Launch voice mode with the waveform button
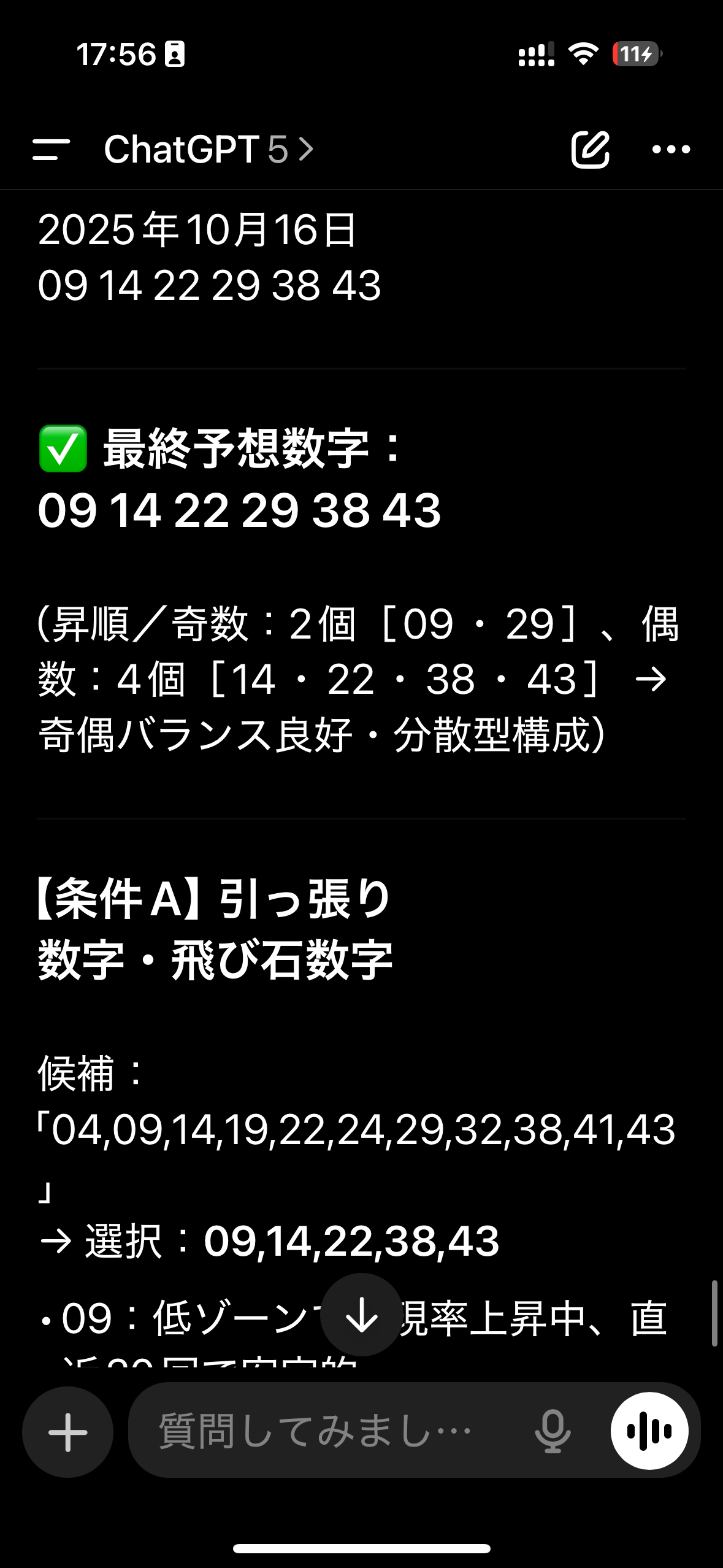The width and height of the screenshot is (723, 1568). pos(649,1431)
